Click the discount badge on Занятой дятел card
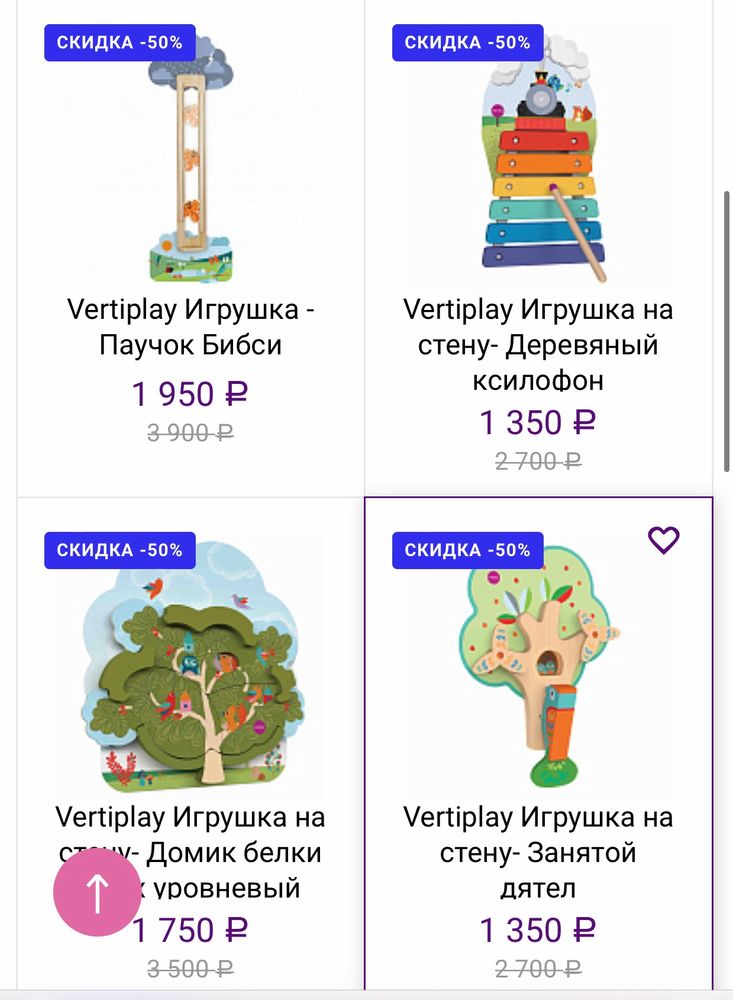 point(467,549)
